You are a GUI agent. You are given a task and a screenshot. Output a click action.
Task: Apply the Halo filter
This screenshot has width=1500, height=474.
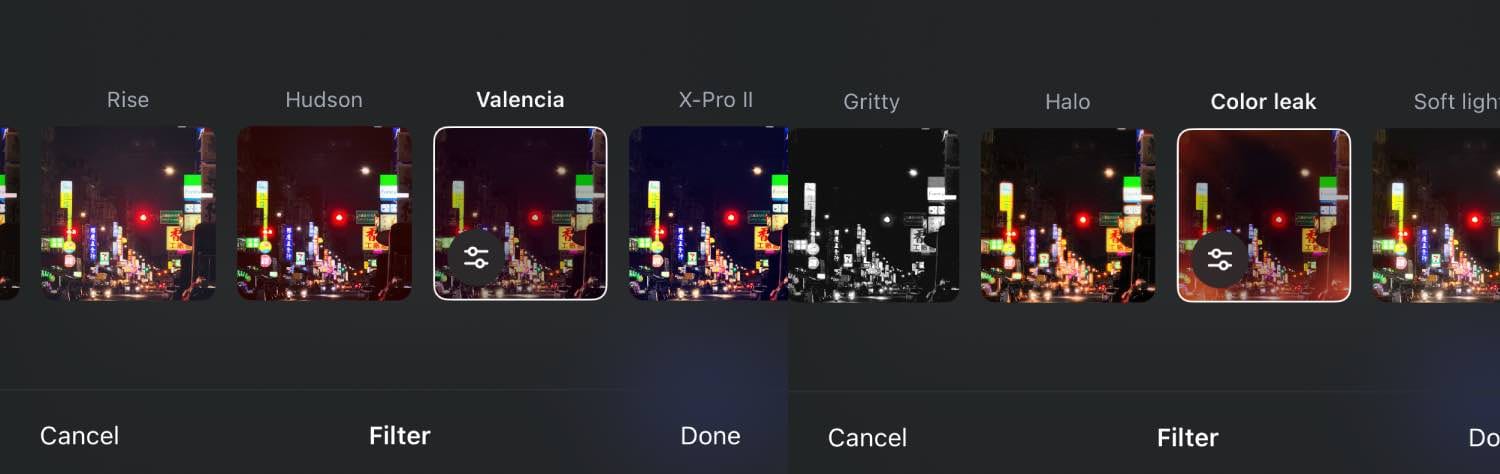(1068, 215)
